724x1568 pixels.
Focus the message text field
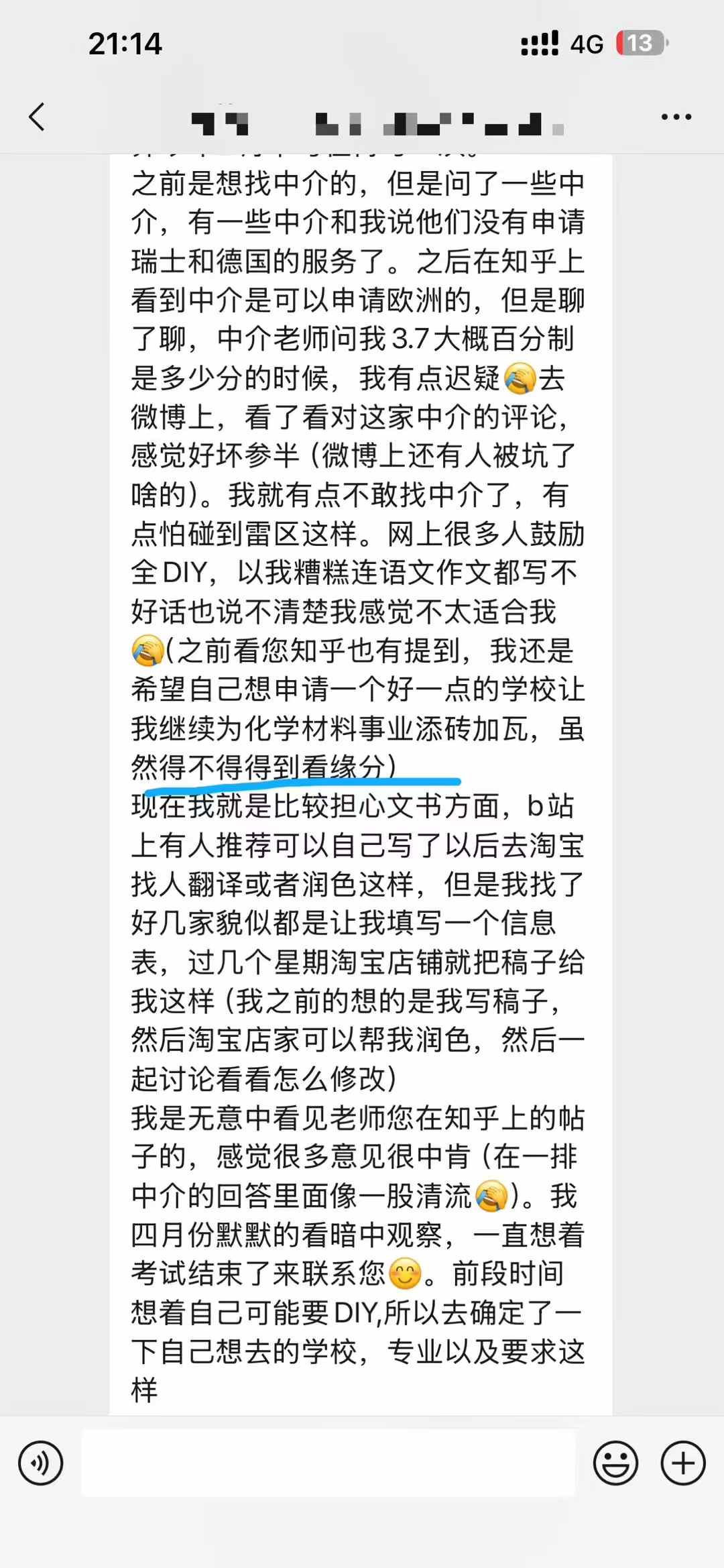coord(328,1463)
